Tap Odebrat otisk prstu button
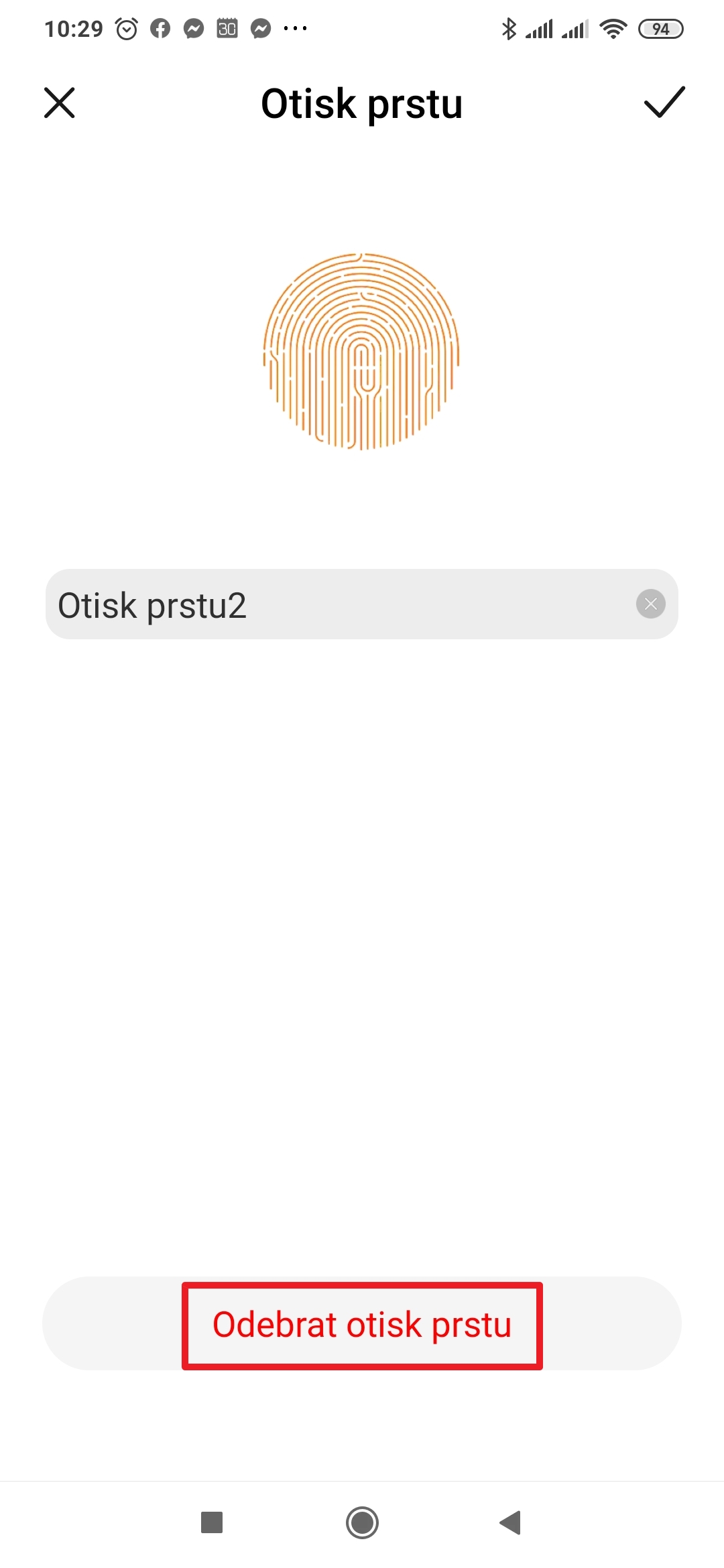724x1568 pixels. click(x=362, y=1325)
